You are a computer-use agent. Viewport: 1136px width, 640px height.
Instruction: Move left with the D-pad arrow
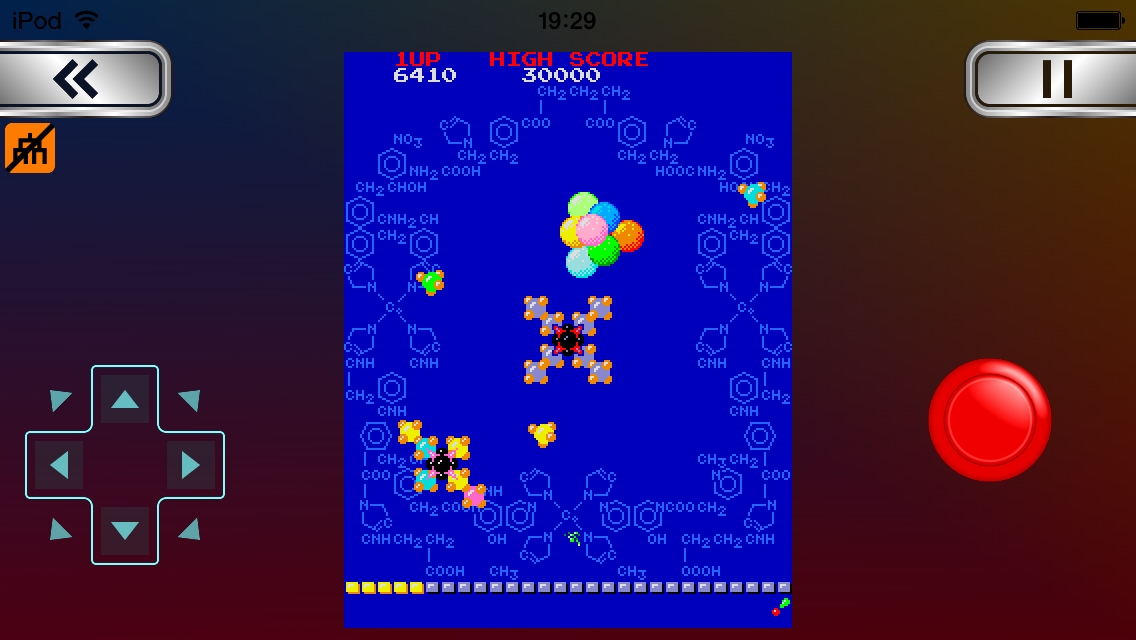pos(59,465)
